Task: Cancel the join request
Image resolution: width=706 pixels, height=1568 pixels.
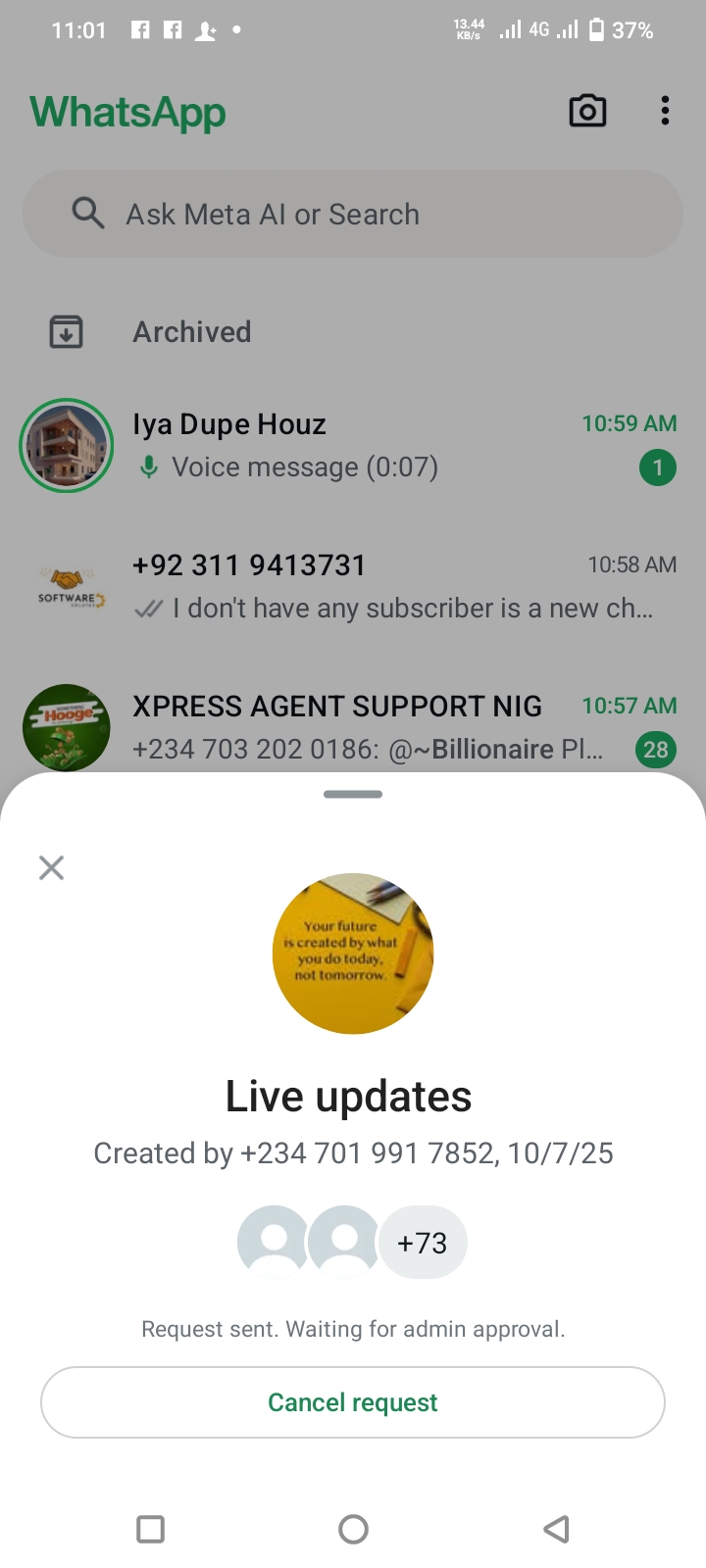Action: click(x=353, y=1402)
